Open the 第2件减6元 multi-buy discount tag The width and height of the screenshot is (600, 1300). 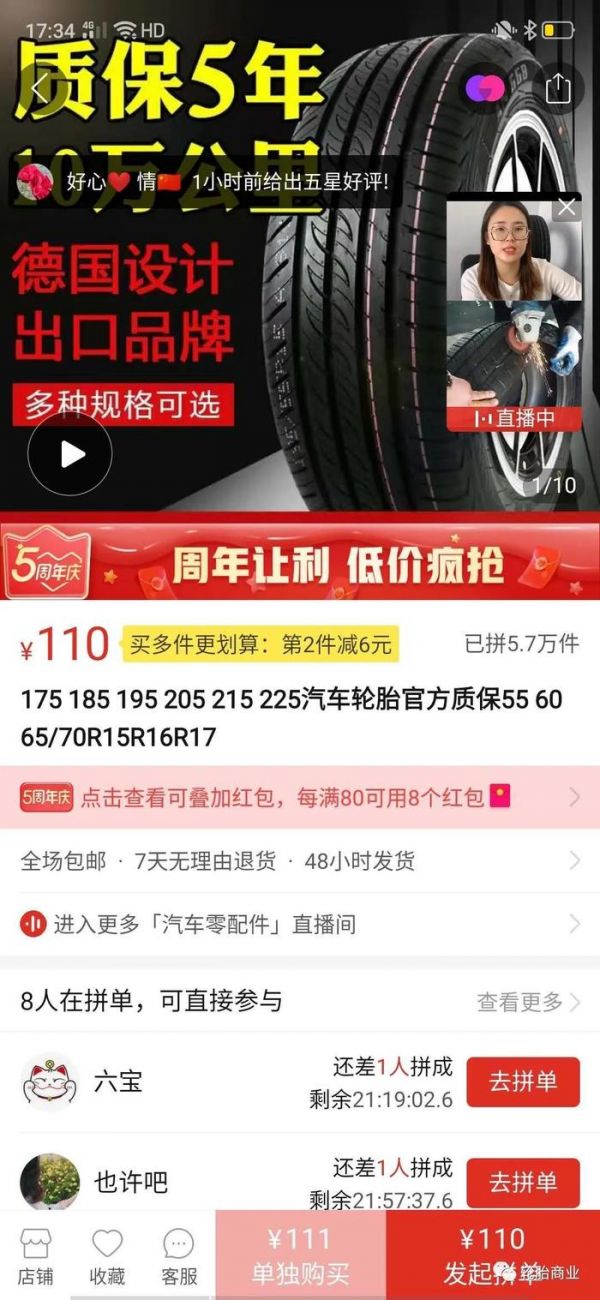click(x=260, y=645)
